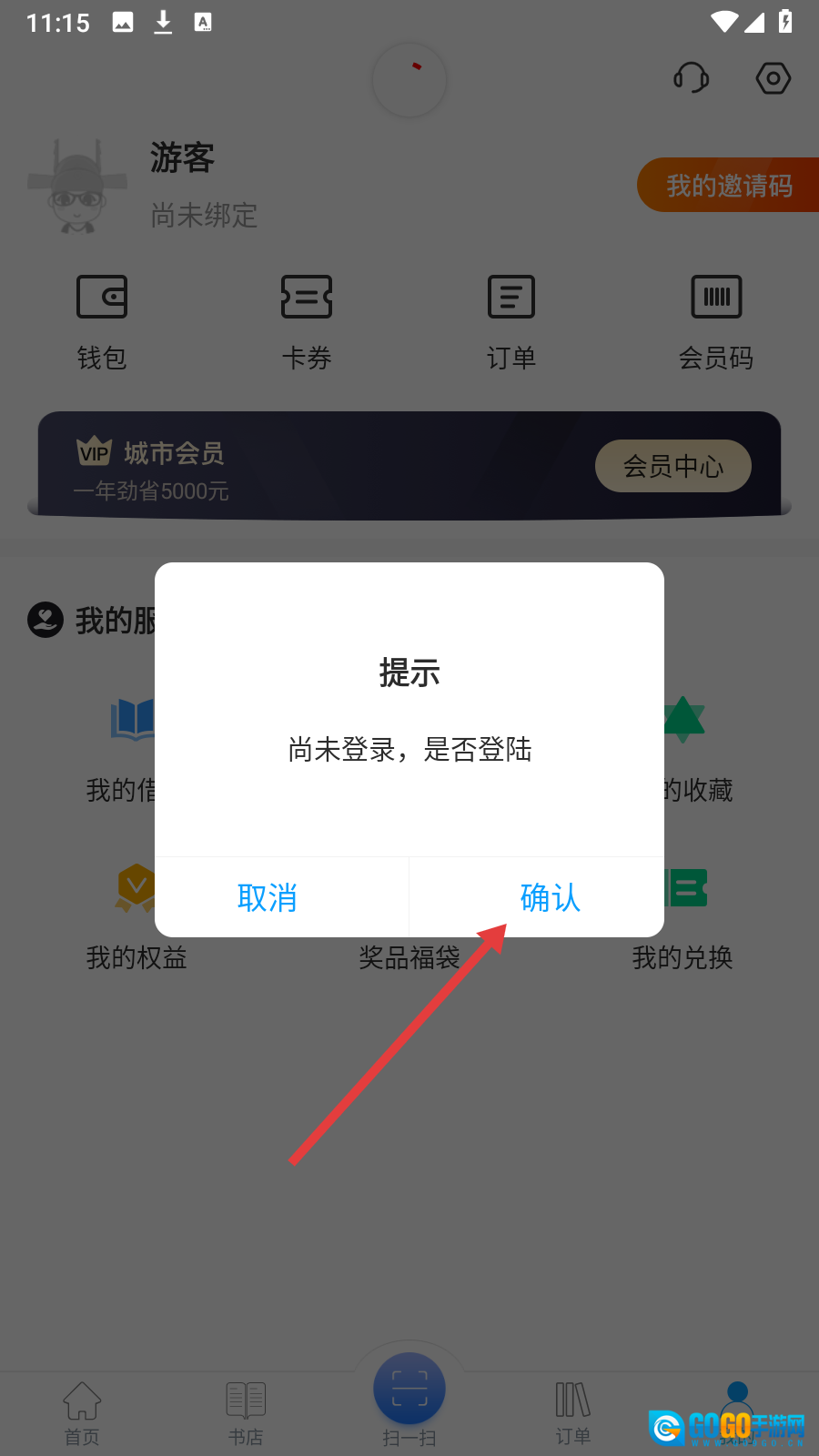Tap 我的邀请码 button
The image size is (819, 1456).
[729, 186]
